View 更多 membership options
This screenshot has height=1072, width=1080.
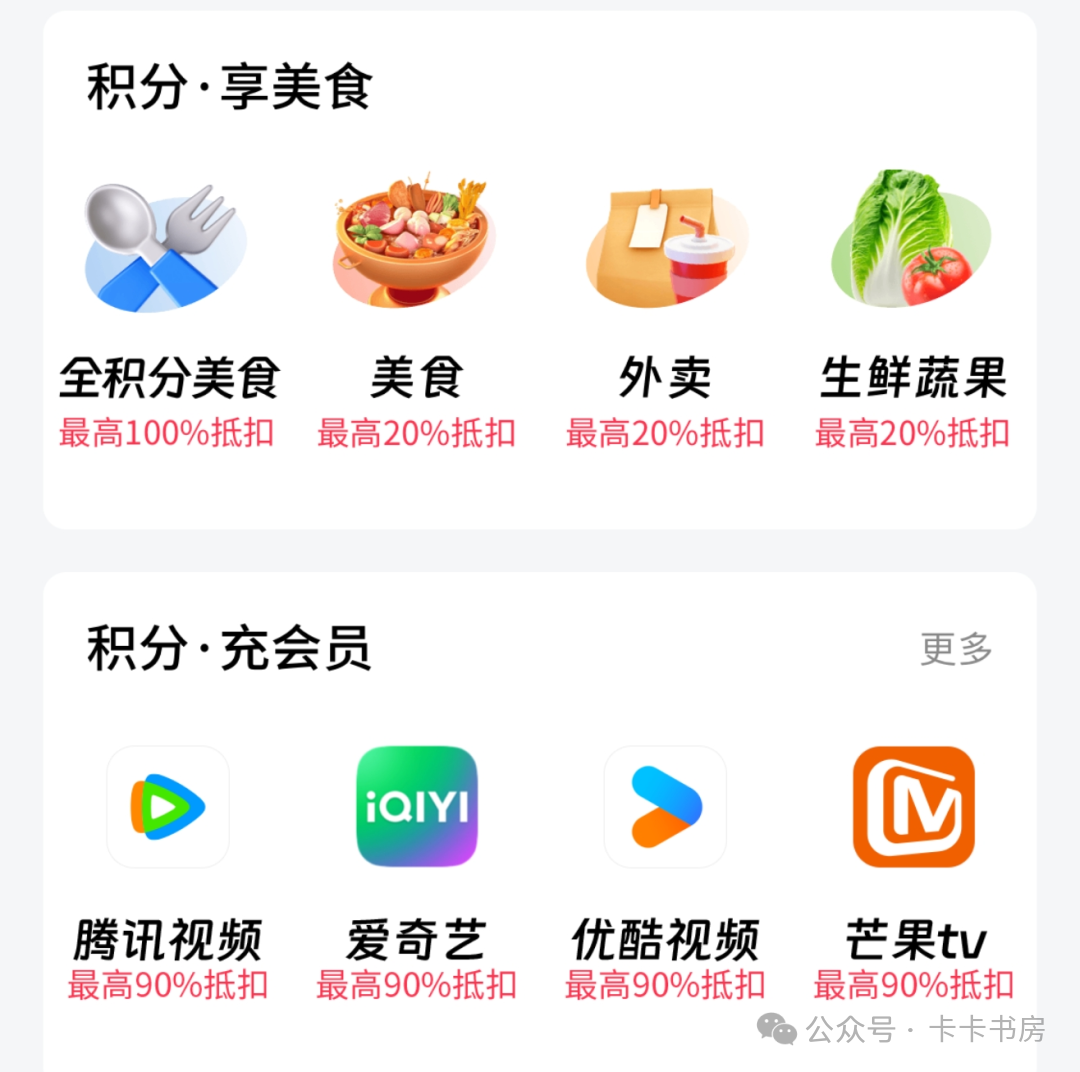[x=956, y=649]
